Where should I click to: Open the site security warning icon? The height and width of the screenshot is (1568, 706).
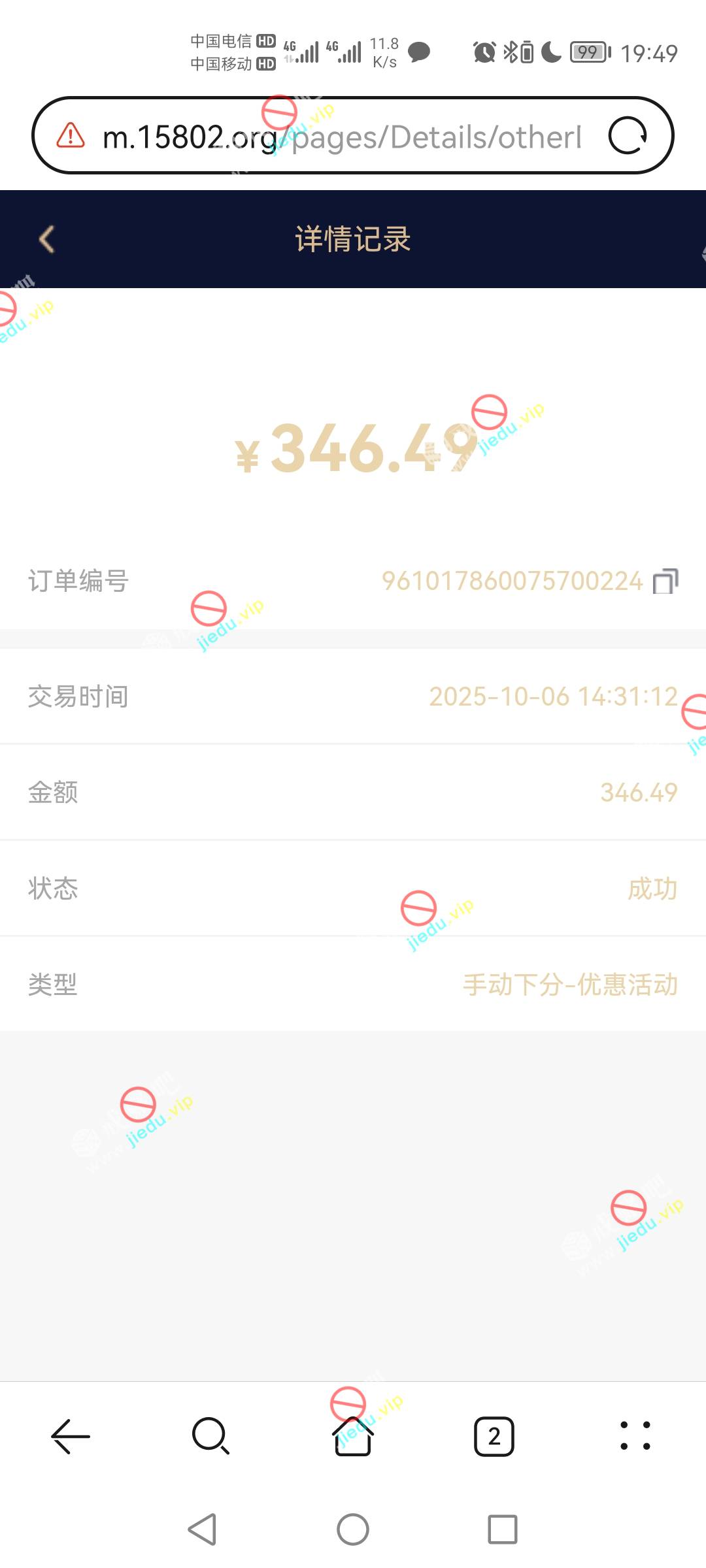[x=71, y=136]
